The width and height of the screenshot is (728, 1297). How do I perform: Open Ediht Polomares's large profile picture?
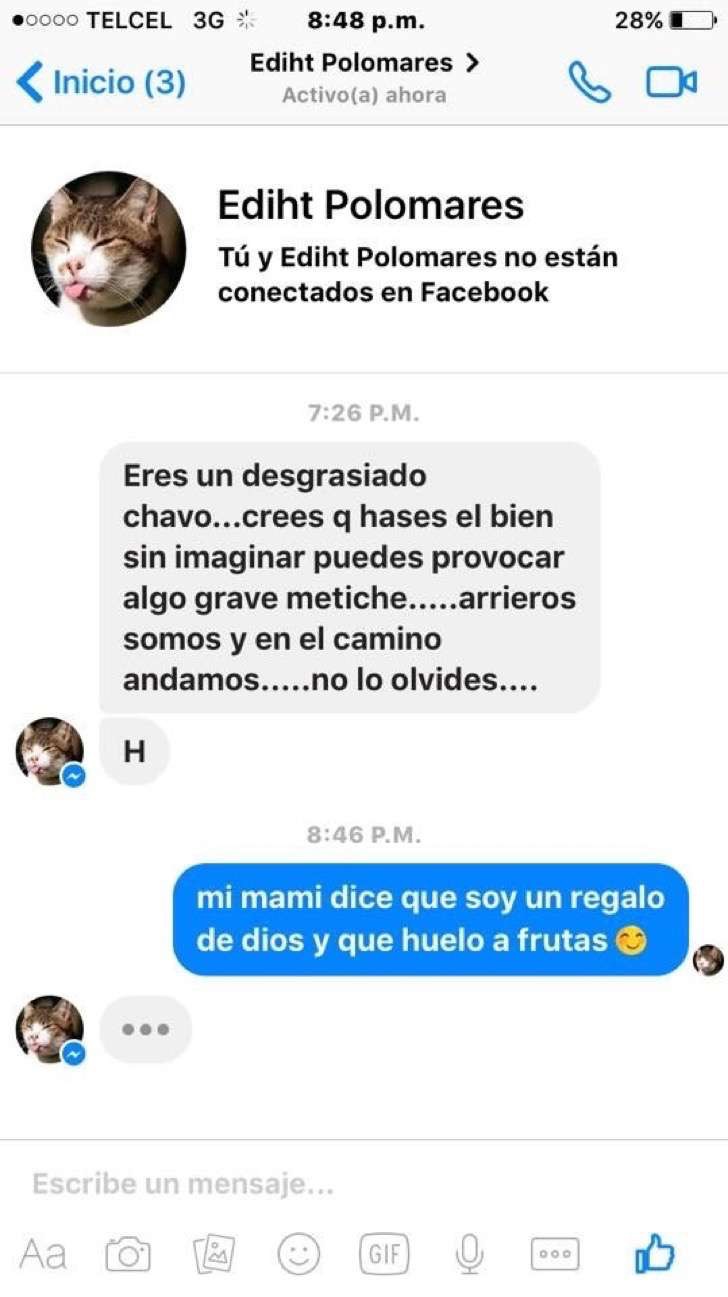pyautogui.click(x=108, y=249)
